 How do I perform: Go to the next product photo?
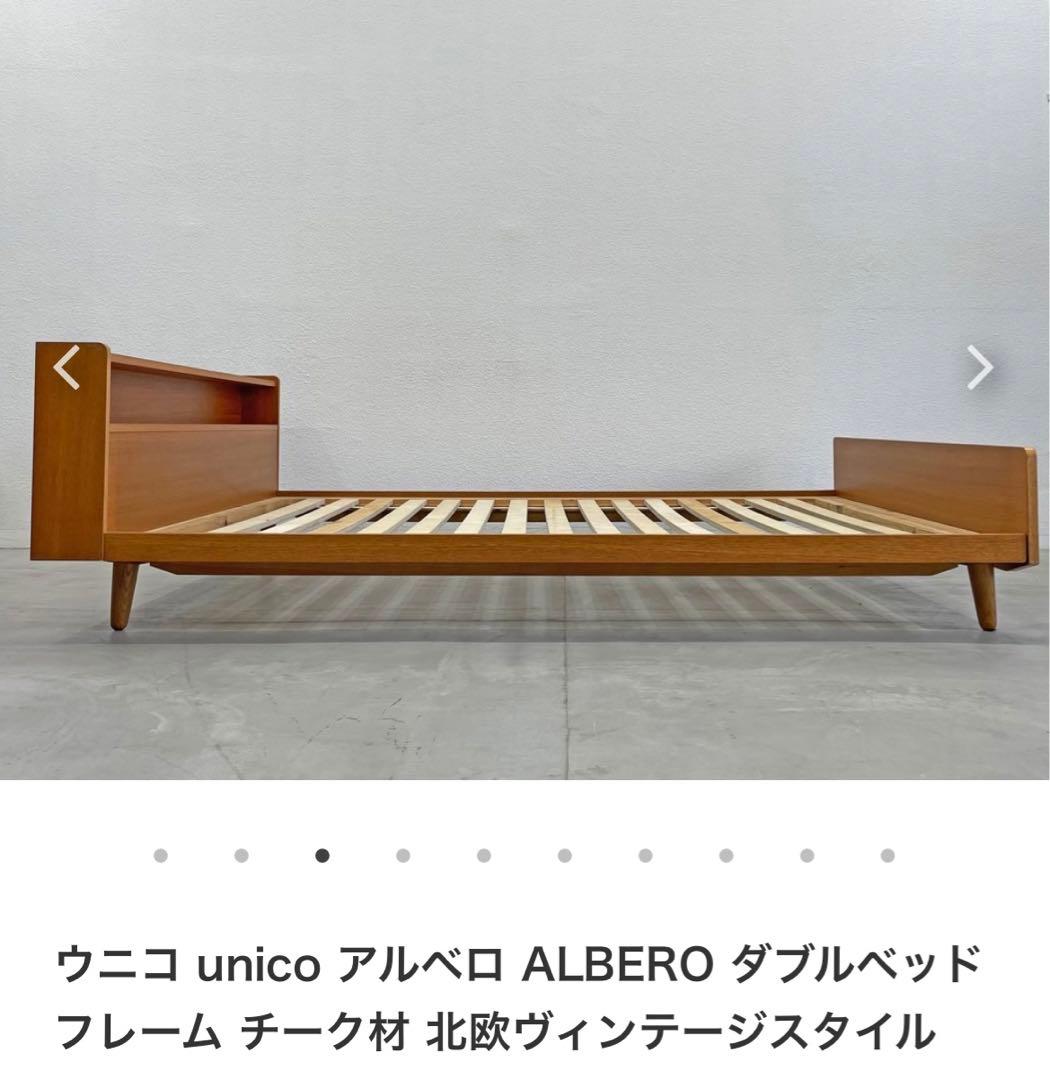[980, 368]
